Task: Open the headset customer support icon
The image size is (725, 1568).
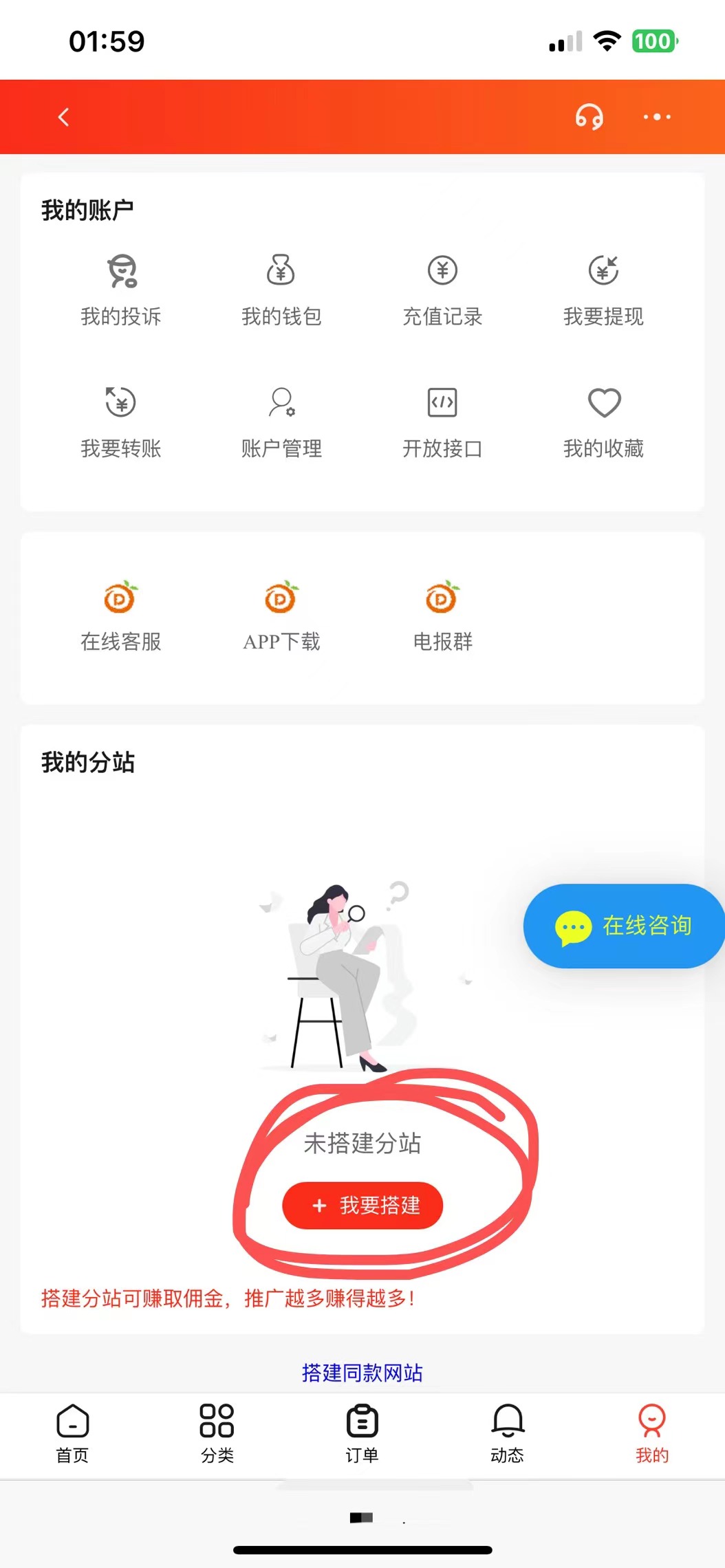Action: click(x=589, y=117)
